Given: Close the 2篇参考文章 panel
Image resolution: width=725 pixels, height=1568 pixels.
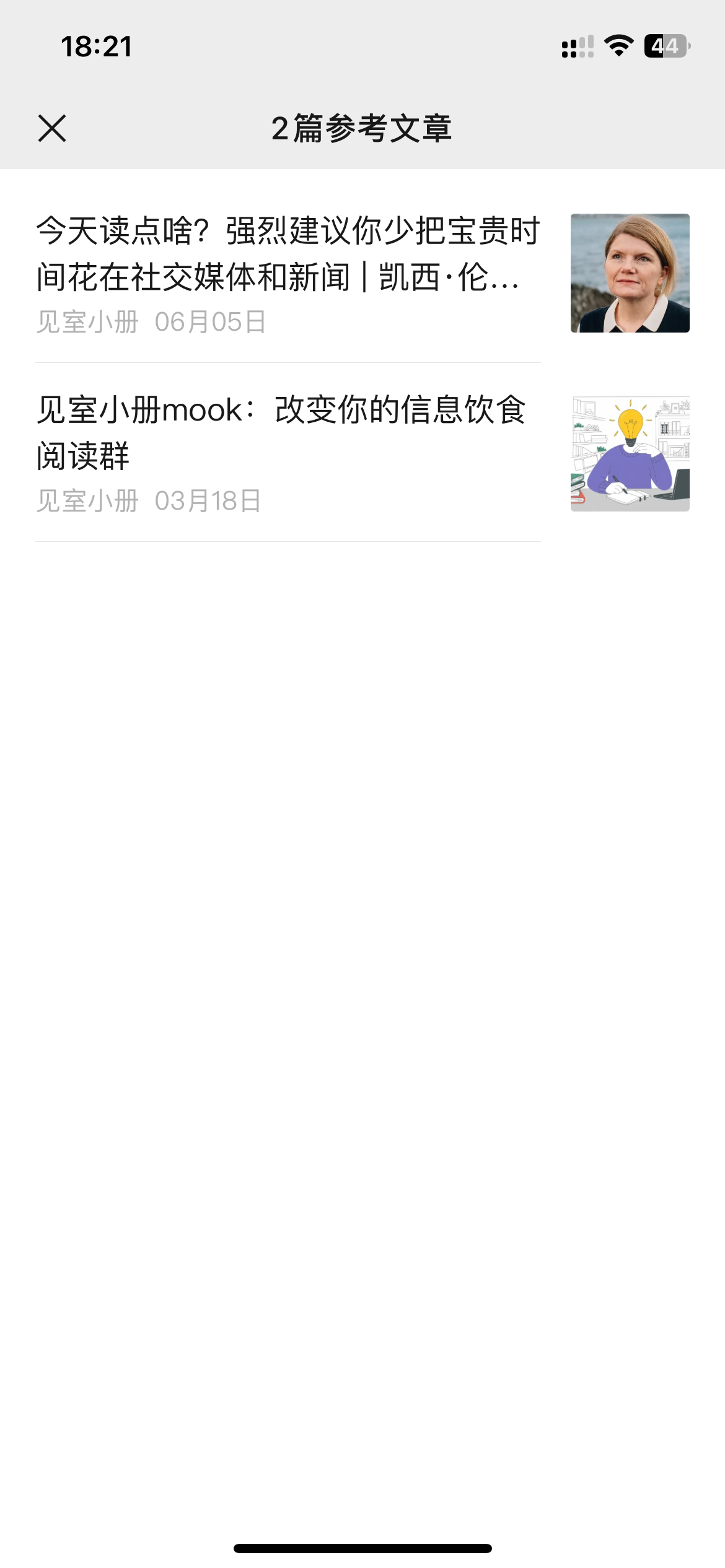Looking at the screenshot, I should pos(52,128).
